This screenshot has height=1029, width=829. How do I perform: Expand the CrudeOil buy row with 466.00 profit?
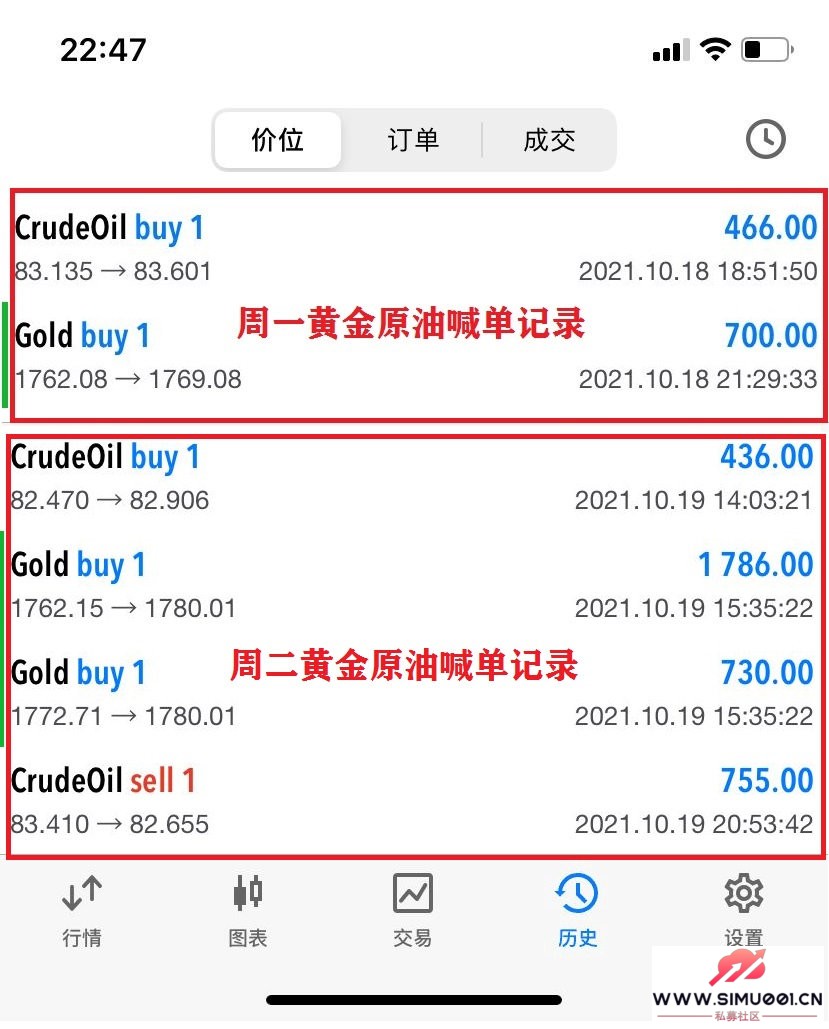(x=415, y=247)
